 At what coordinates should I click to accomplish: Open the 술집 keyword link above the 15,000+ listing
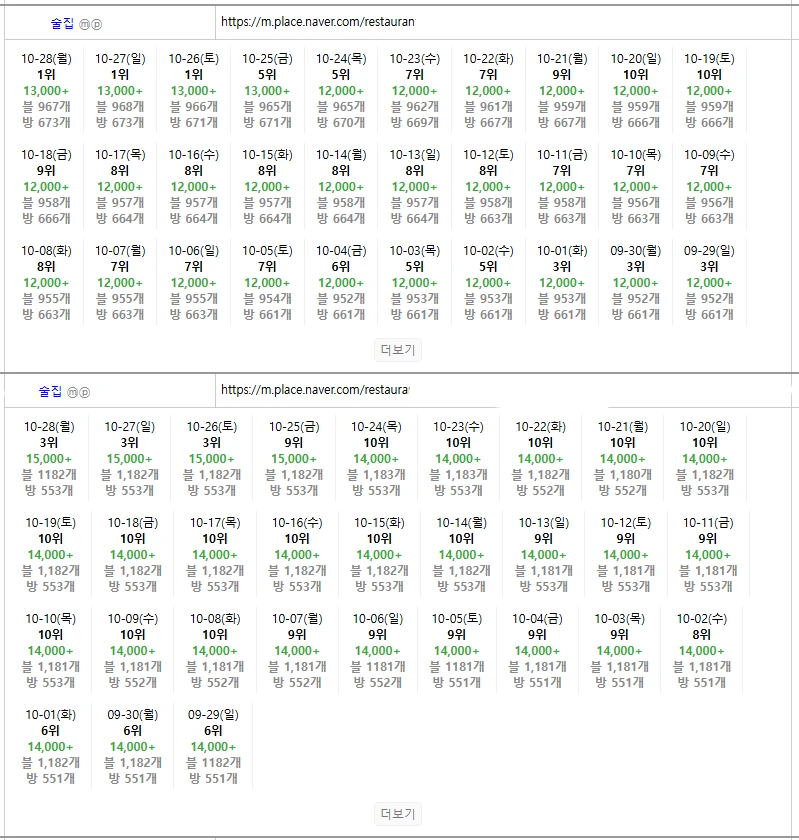(50, 390)
